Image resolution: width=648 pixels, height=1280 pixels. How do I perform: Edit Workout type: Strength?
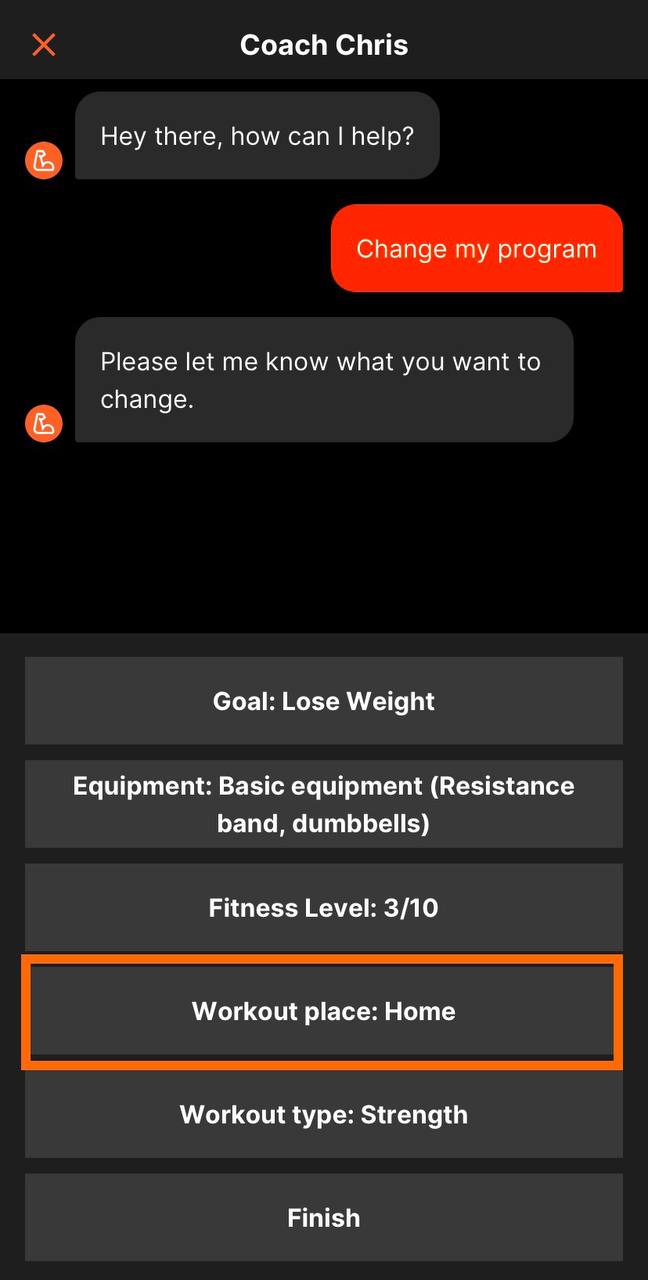(x=324, y=1114)
